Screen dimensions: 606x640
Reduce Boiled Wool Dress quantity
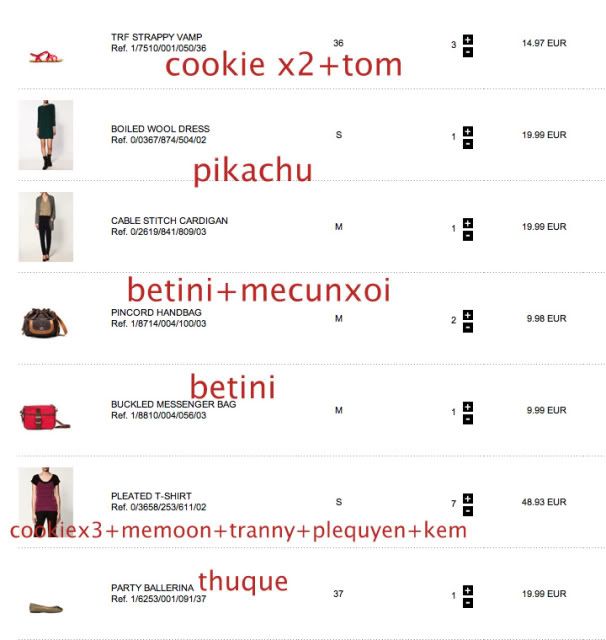[468, 143]
